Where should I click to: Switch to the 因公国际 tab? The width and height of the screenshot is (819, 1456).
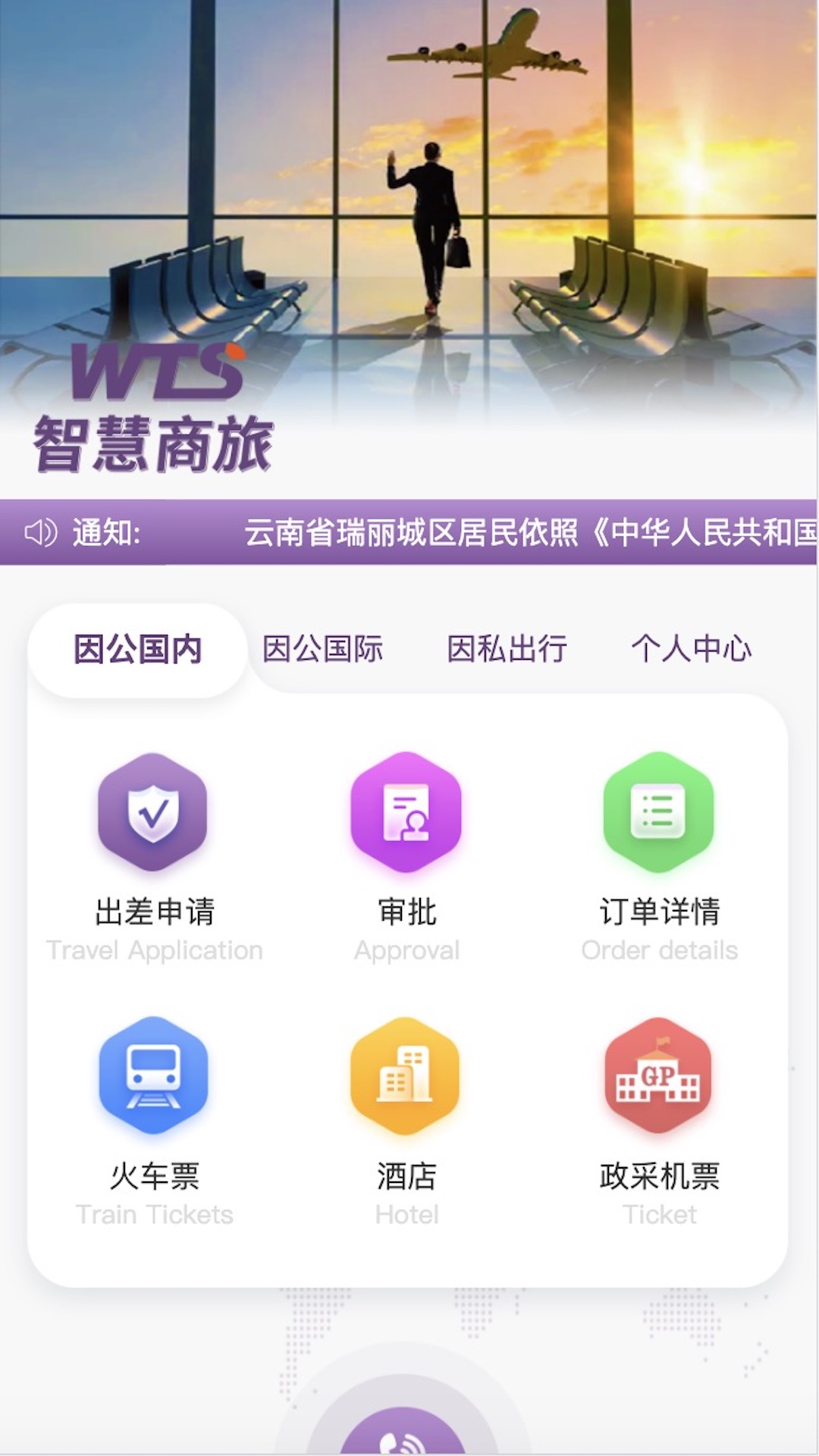[324, 649]
